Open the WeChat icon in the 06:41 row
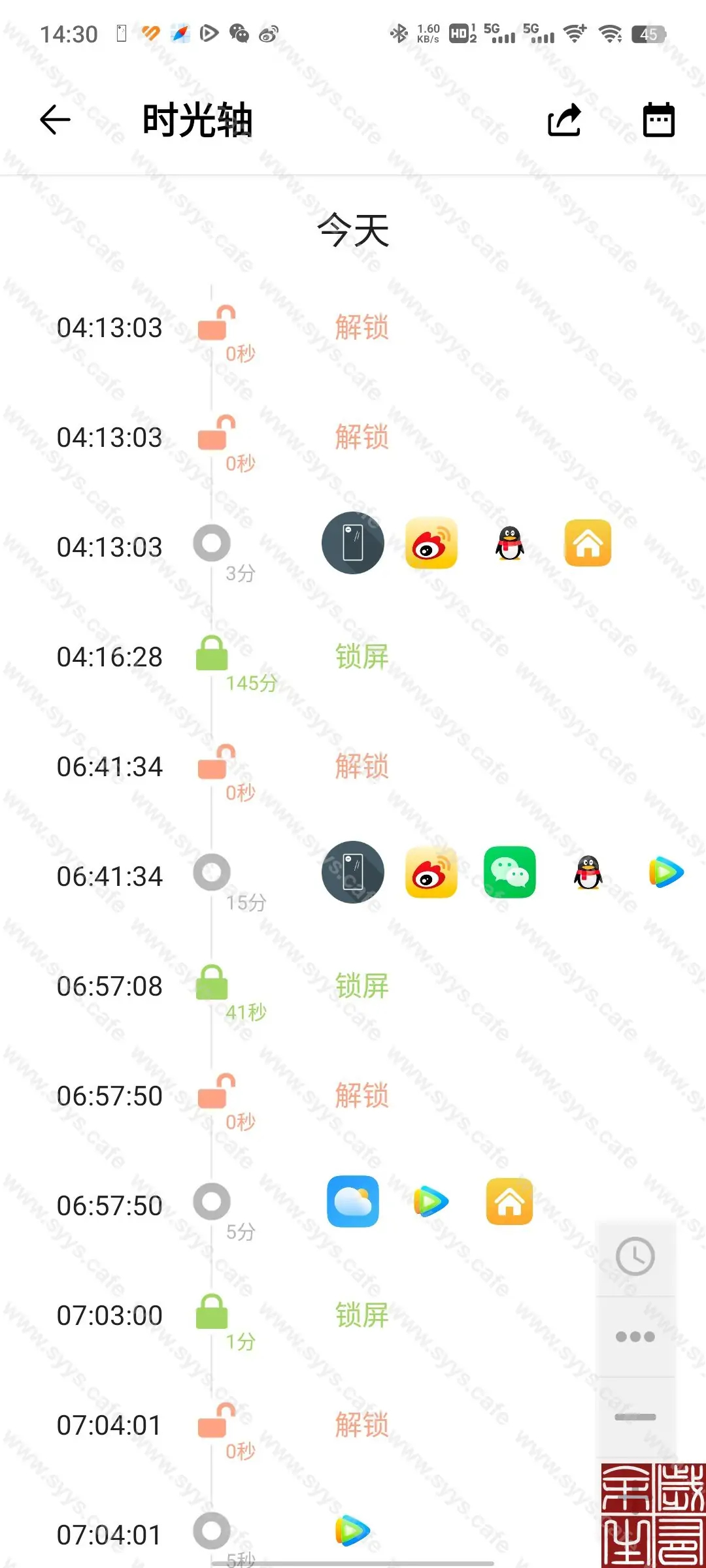Viewport: 706px width, 1568px height. pyautogui.click(x=509, y=873)
